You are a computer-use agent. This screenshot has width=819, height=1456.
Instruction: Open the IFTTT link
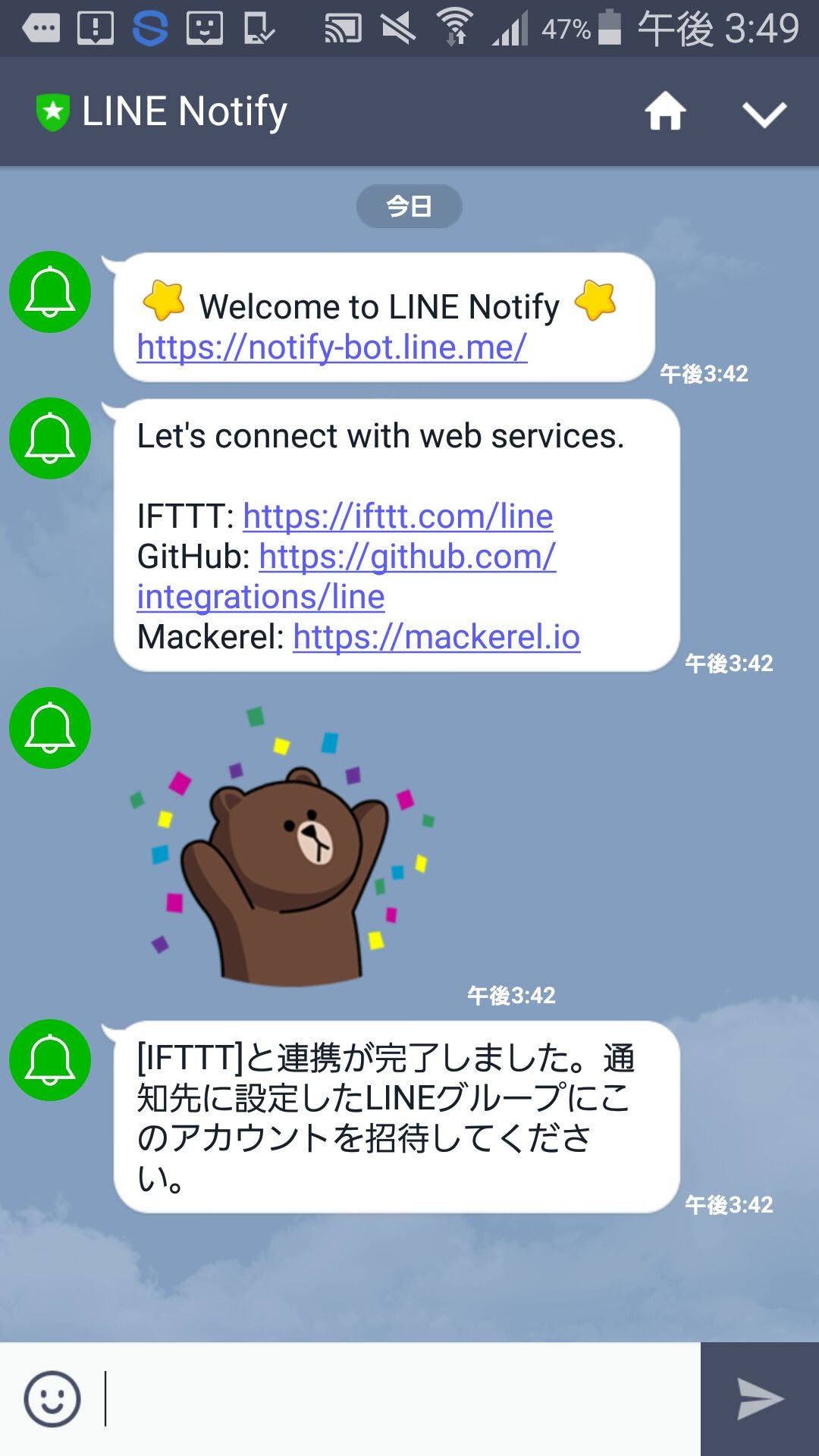point(397,516)
